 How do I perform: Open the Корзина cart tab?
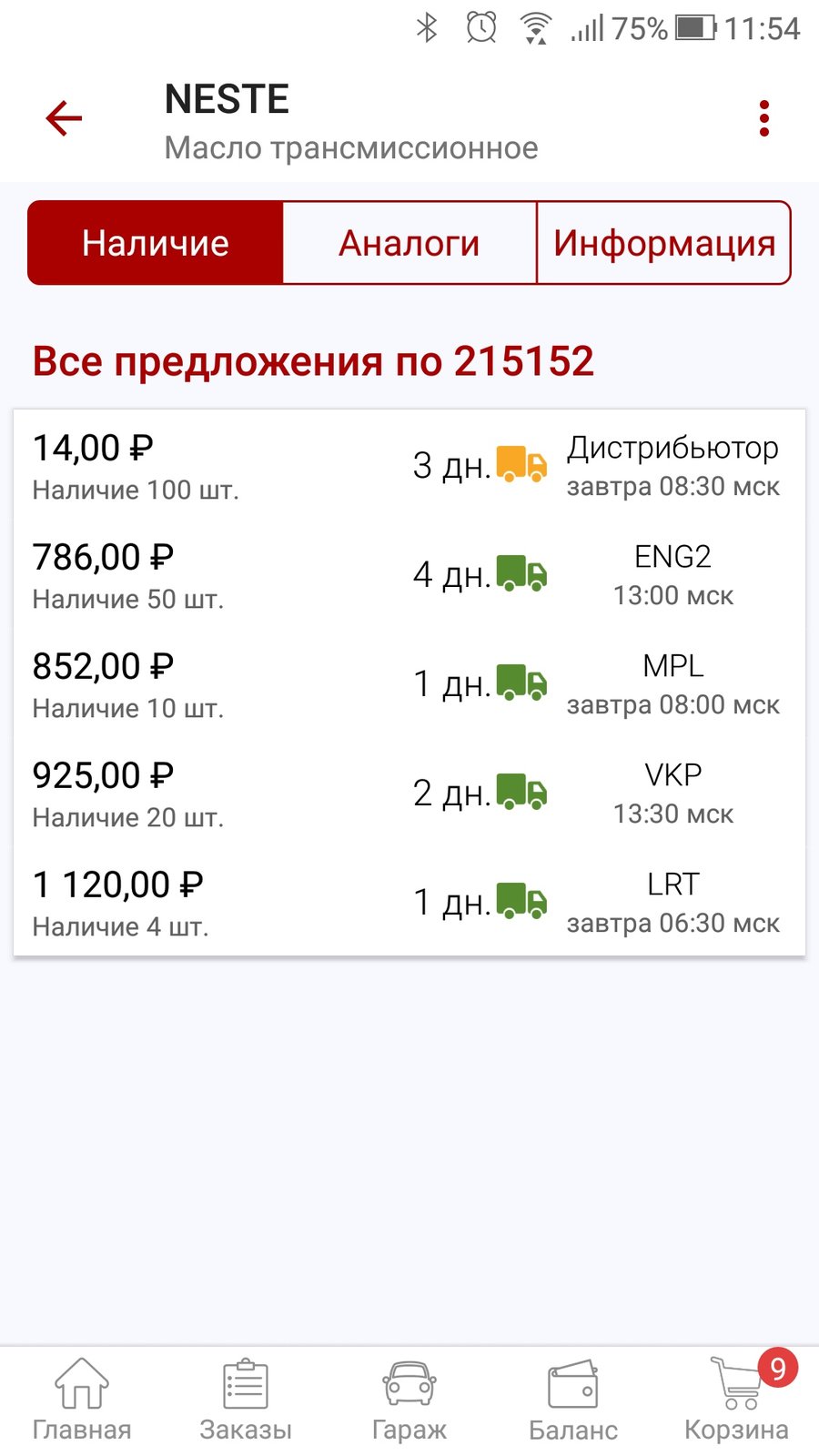coord(737,1400)
